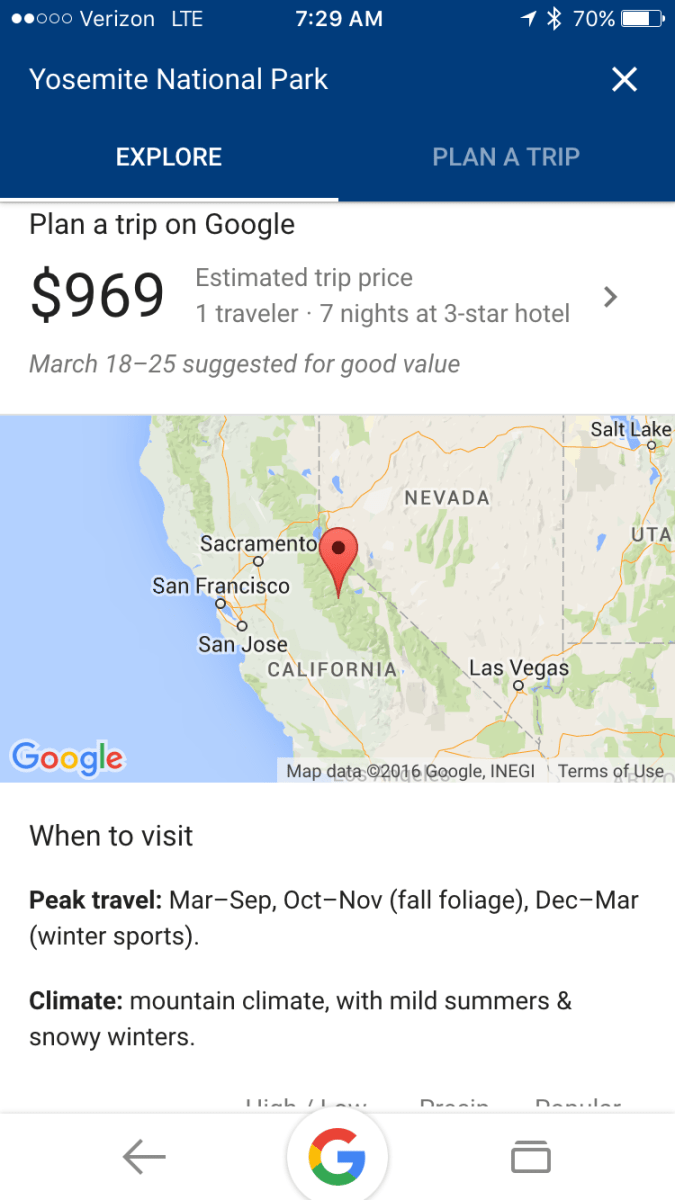Switch to the Plan a Trip tab
675x1200 pixels.
(505, 157)
